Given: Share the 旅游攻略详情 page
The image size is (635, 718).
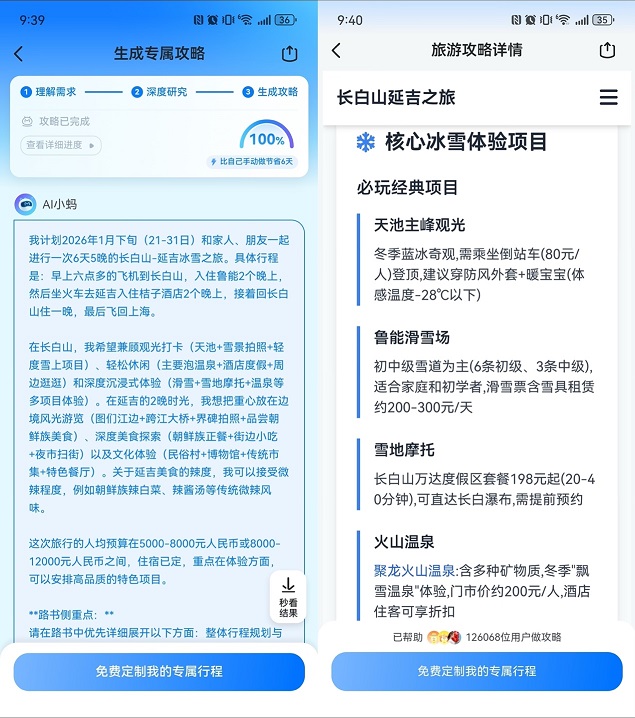Looking at the screenshot, I should (607, 50).
